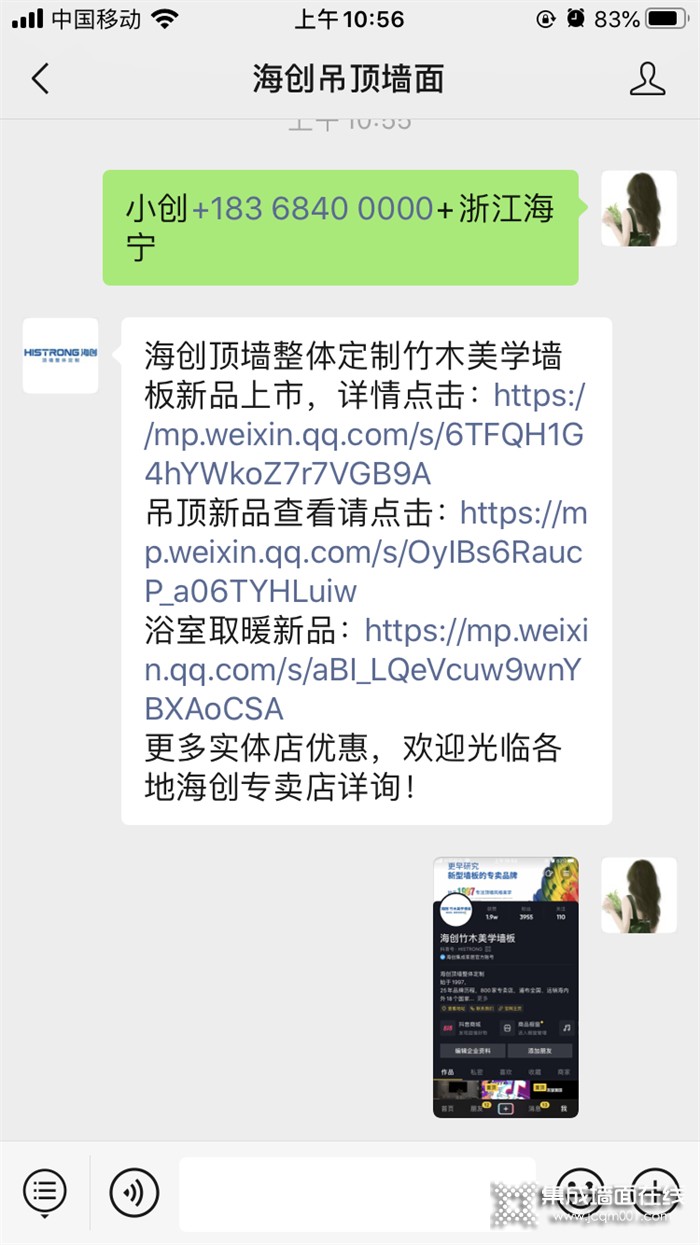This screenshot has width=700, height=1245.
Task: Open the official account menu list
Action: (x=44, y=1191)
